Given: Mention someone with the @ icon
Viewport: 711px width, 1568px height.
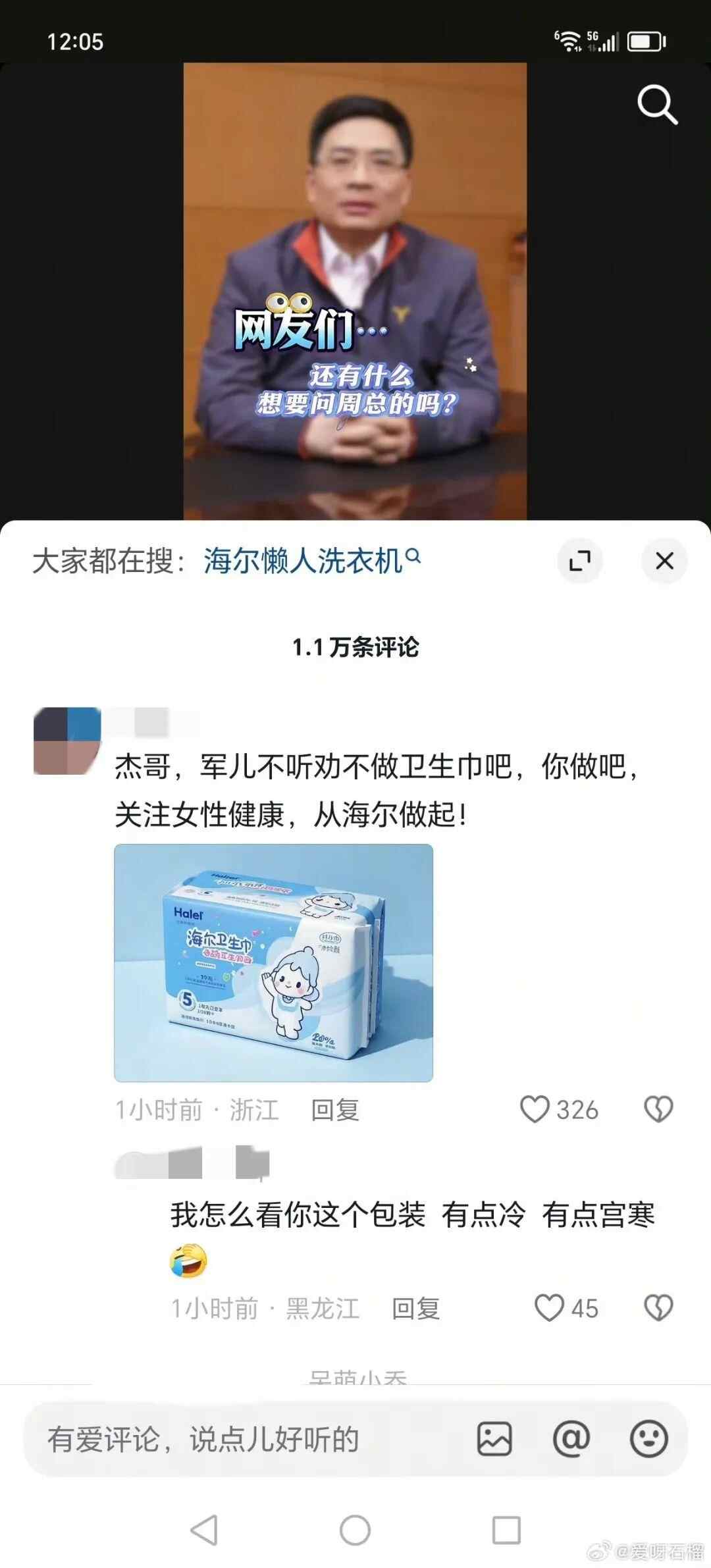Looking at the screenshot, I should pyautogui.click(x=571, y=1439).
